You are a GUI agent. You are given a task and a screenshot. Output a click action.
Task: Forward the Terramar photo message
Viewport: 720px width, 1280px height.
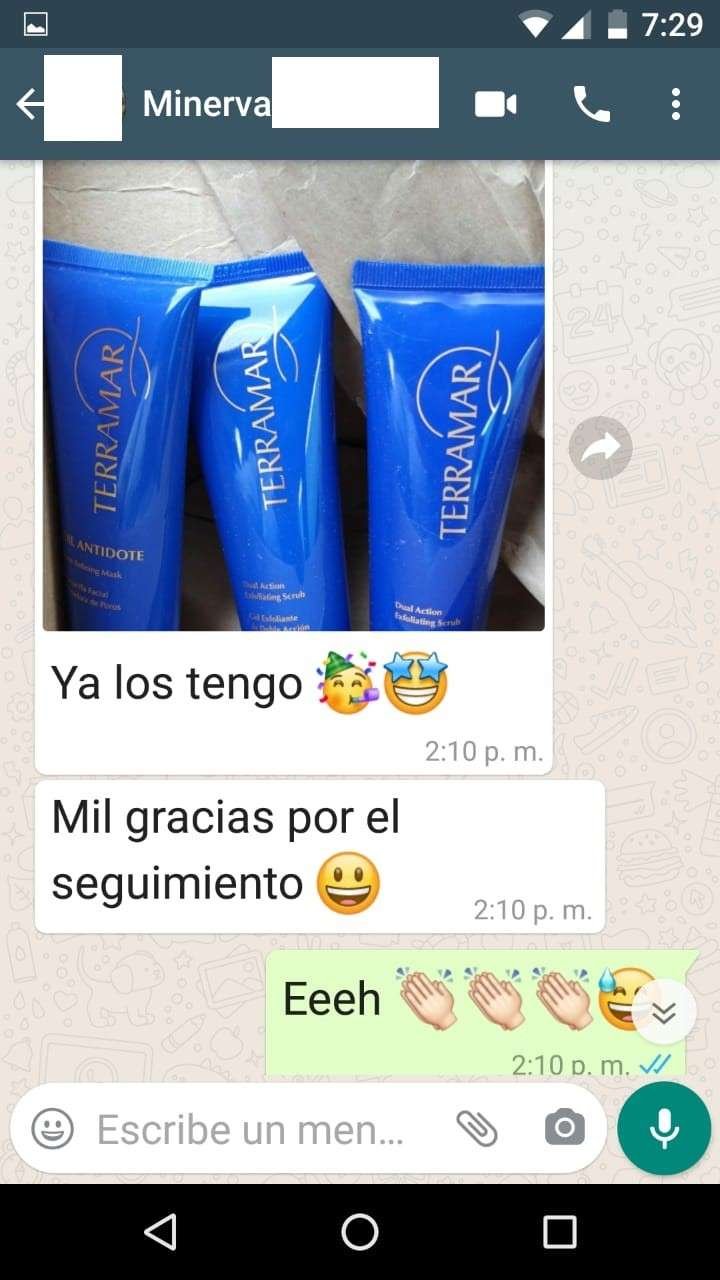pyautogui.click(x=600, y=449)
